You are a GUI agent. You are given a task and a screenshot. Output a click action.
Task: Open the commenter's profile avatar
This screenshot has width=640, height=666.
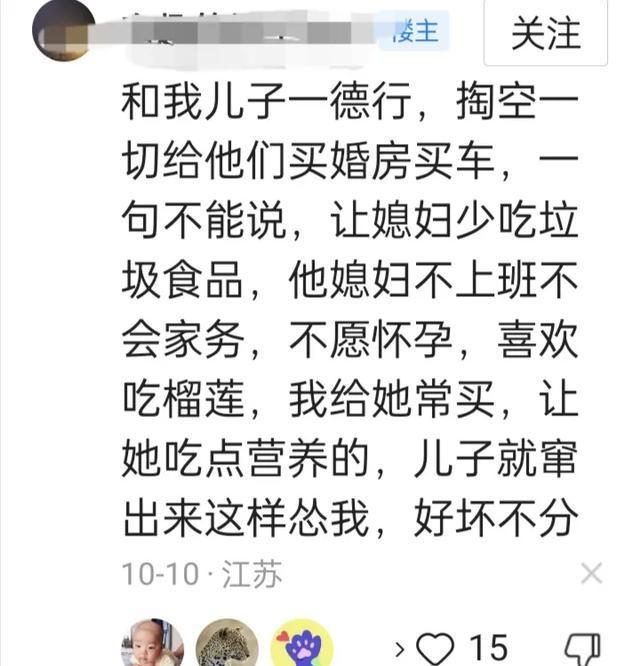pos(63,30)
